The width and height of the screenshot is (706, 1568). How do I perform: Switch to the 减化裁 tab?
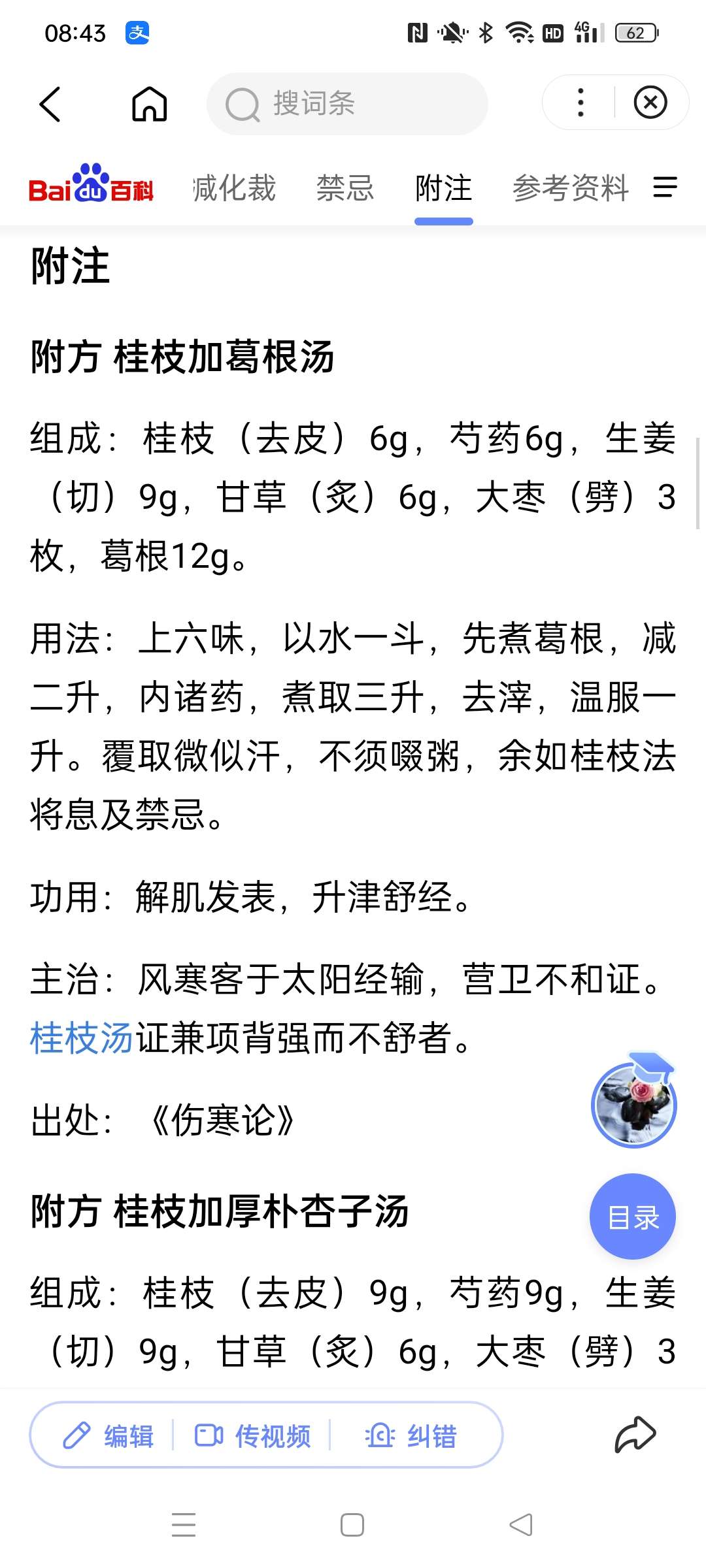tap(234, 188)
